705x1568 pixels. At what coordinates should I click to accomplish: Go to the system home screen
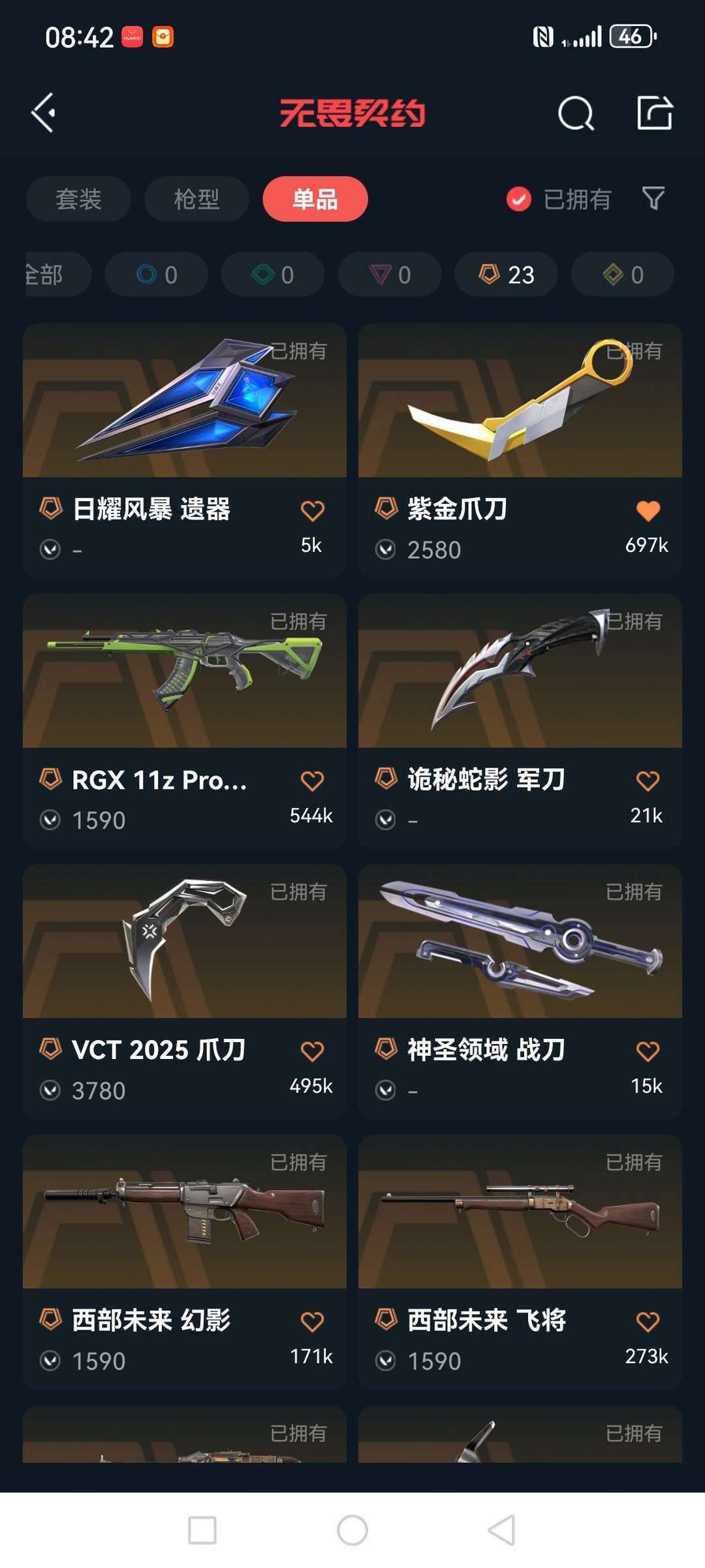coord(352,1530)
